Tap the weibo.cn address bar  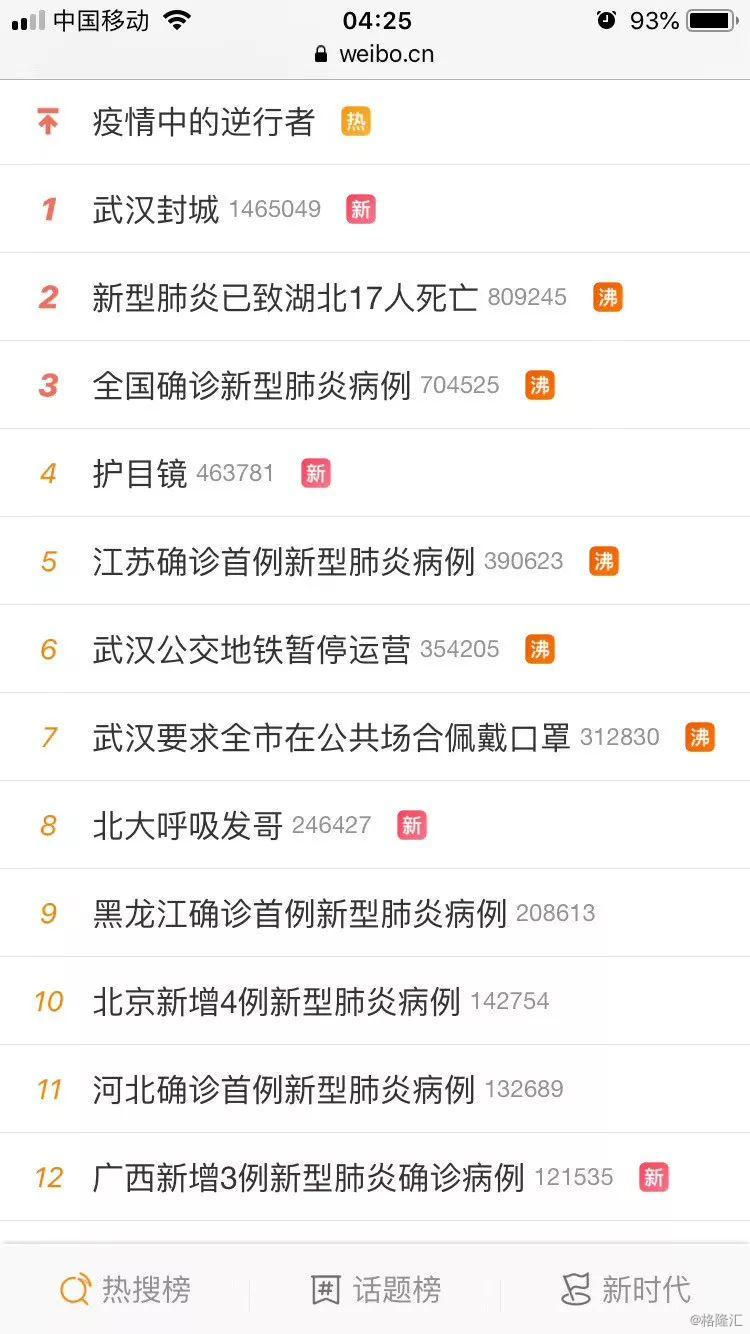click(375, 54)
